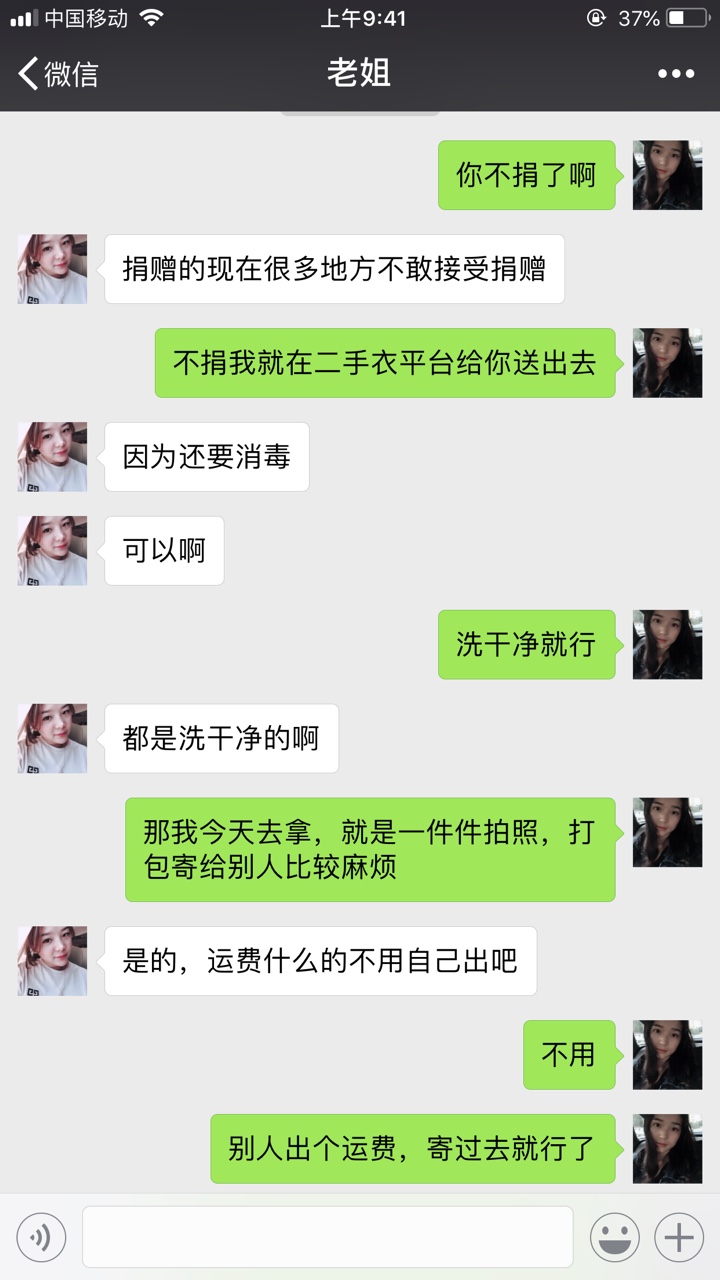Go back to the 微信 chat list
Image resolution: width=720 pixels, height=1280 pixels.
click(58, 73)
